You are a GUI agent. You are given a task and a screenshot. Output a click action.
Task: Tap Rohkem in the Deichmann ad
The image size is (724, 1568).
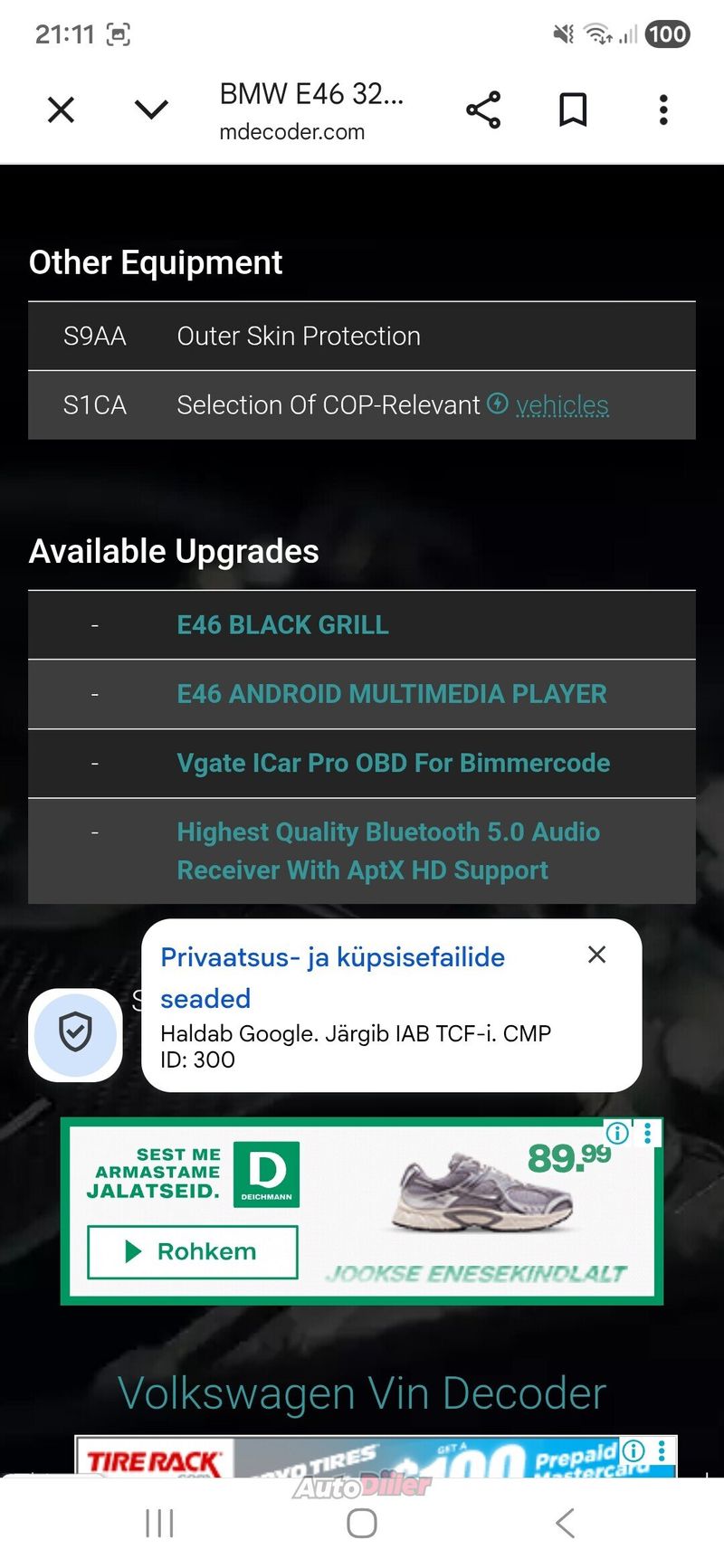point(192,1251)
